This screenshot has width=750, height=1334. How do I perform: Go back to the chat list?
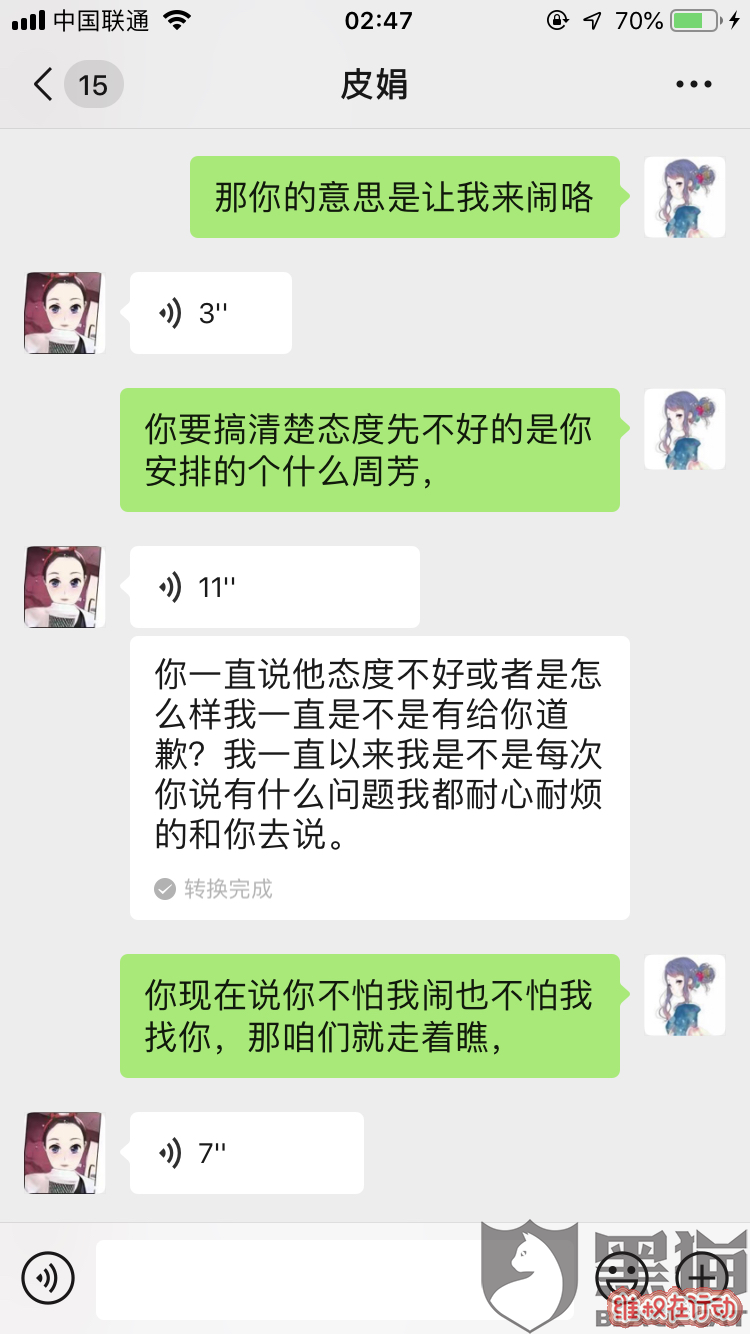pyautogui.click(x=44, y=85)
